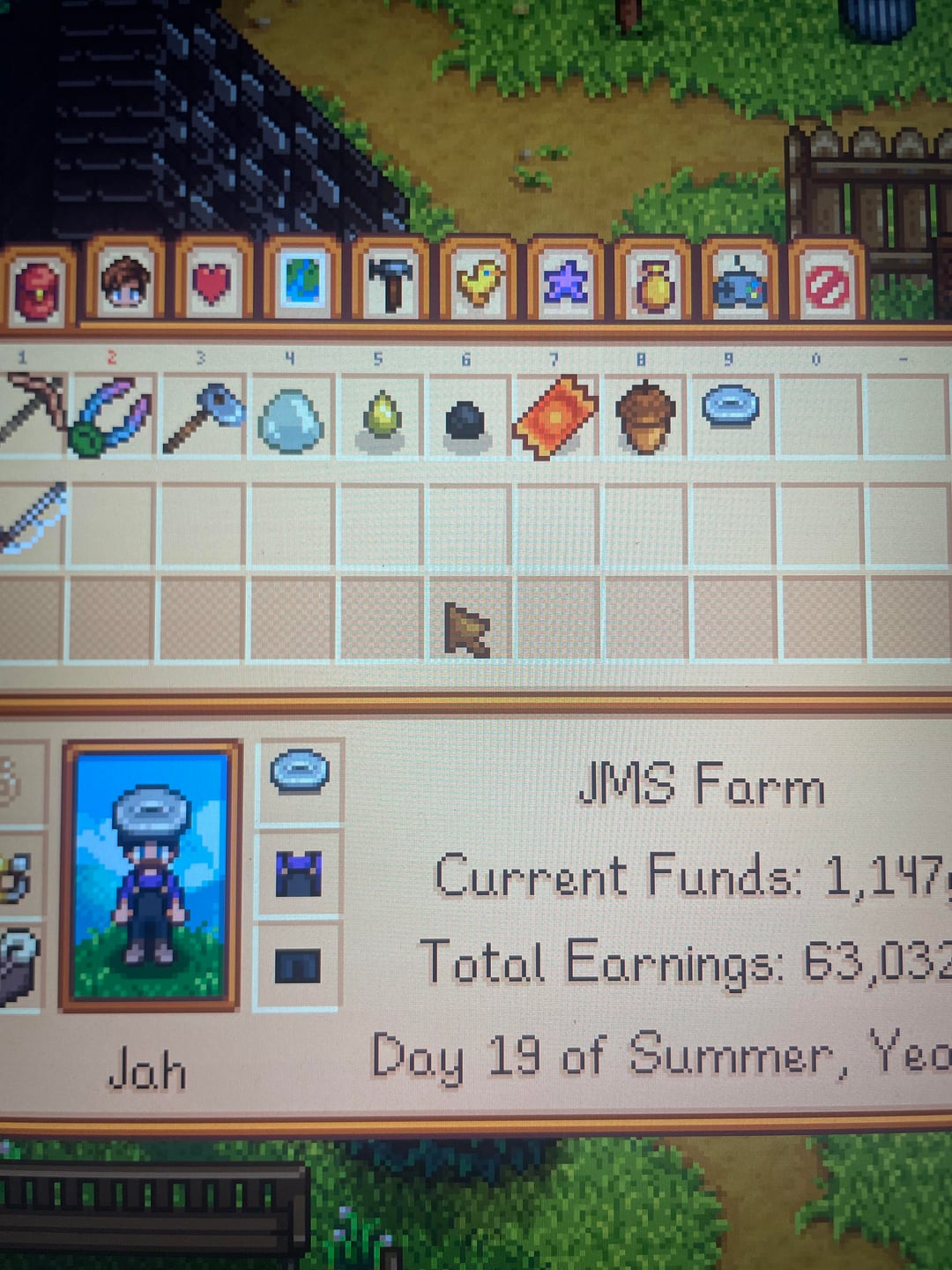Open the Social heart tab

click(212, 284)
